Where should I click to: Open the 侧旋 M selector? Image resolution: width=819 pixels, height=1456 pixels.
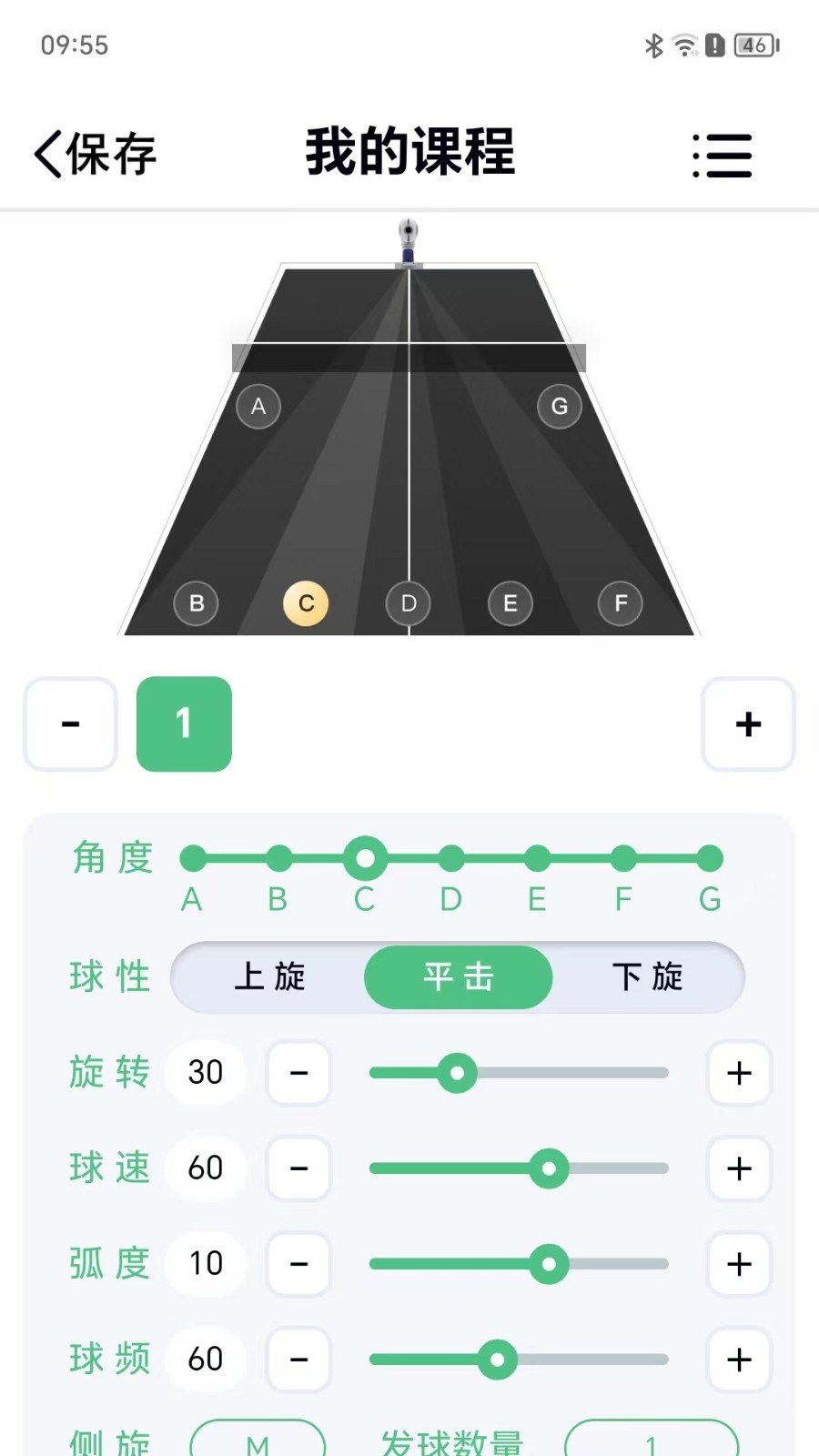point(258,1441)
